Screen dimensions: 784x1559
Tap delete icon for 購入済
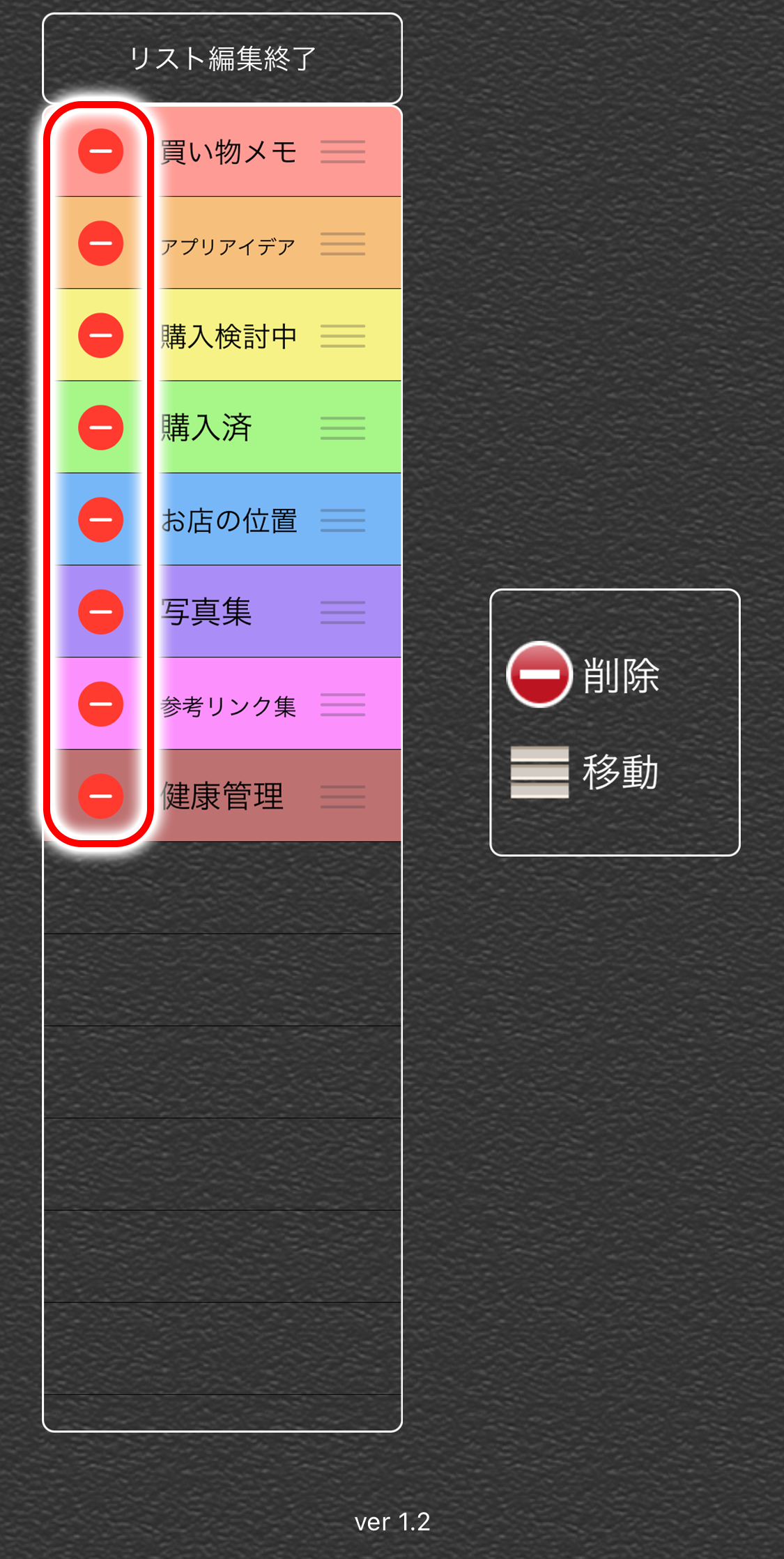click(x=101, y=427)
